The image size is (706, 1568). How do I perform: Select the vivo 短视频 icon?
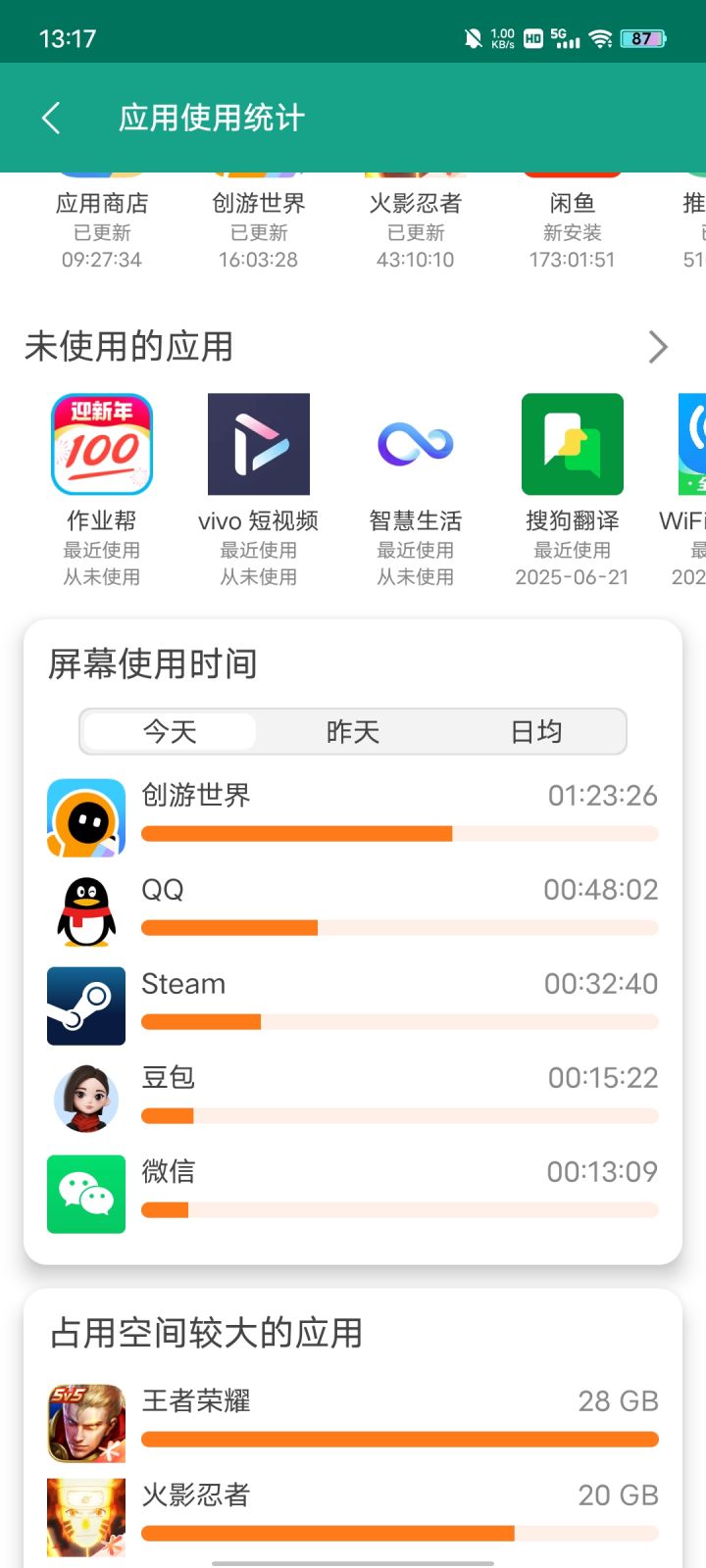coord(258,443)
